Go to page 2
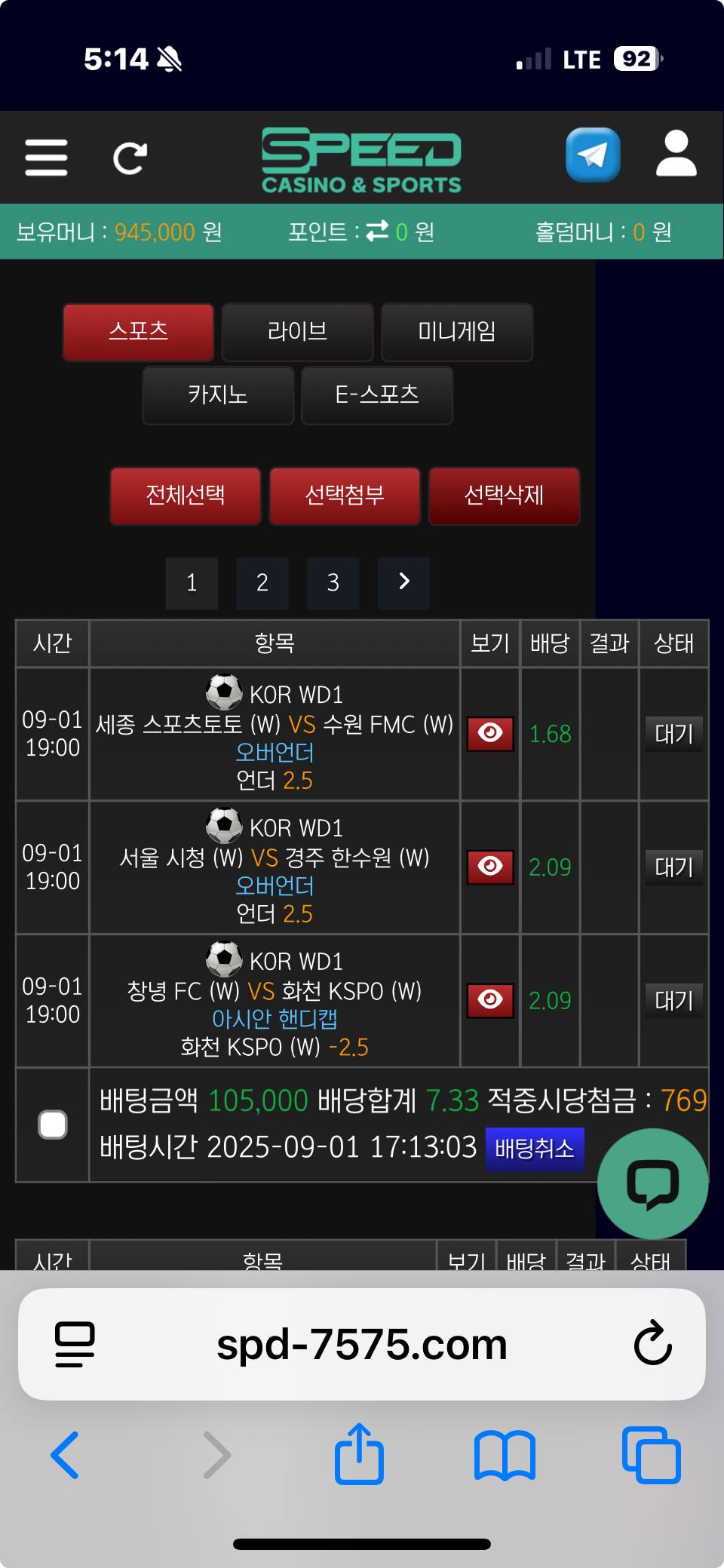Image resolution: width=724 pixels, height=1568 pixels. click(x=262, y=583)
